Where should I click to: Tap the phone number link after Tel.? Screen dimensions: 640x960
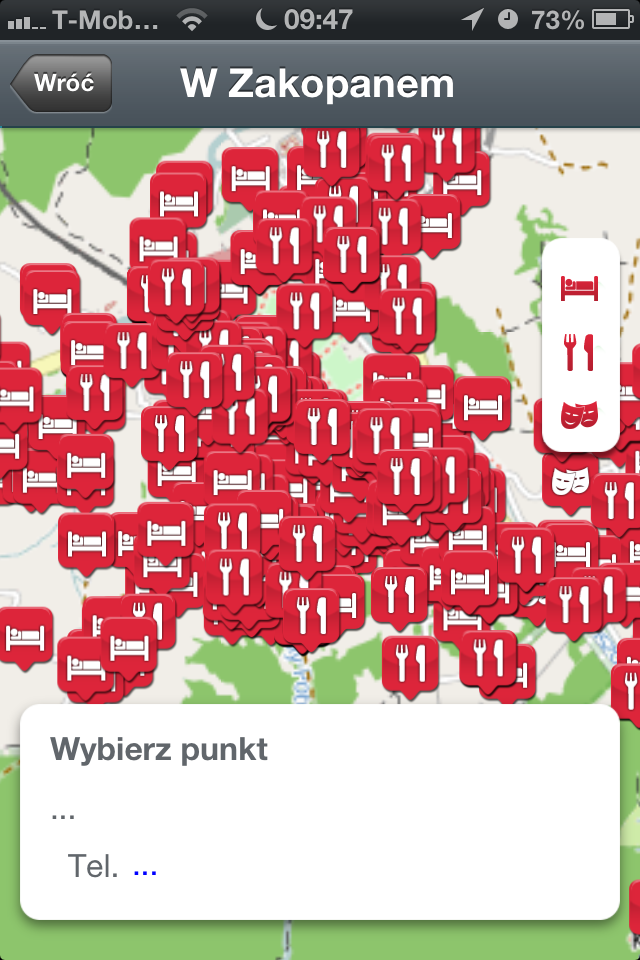(145, 866)
